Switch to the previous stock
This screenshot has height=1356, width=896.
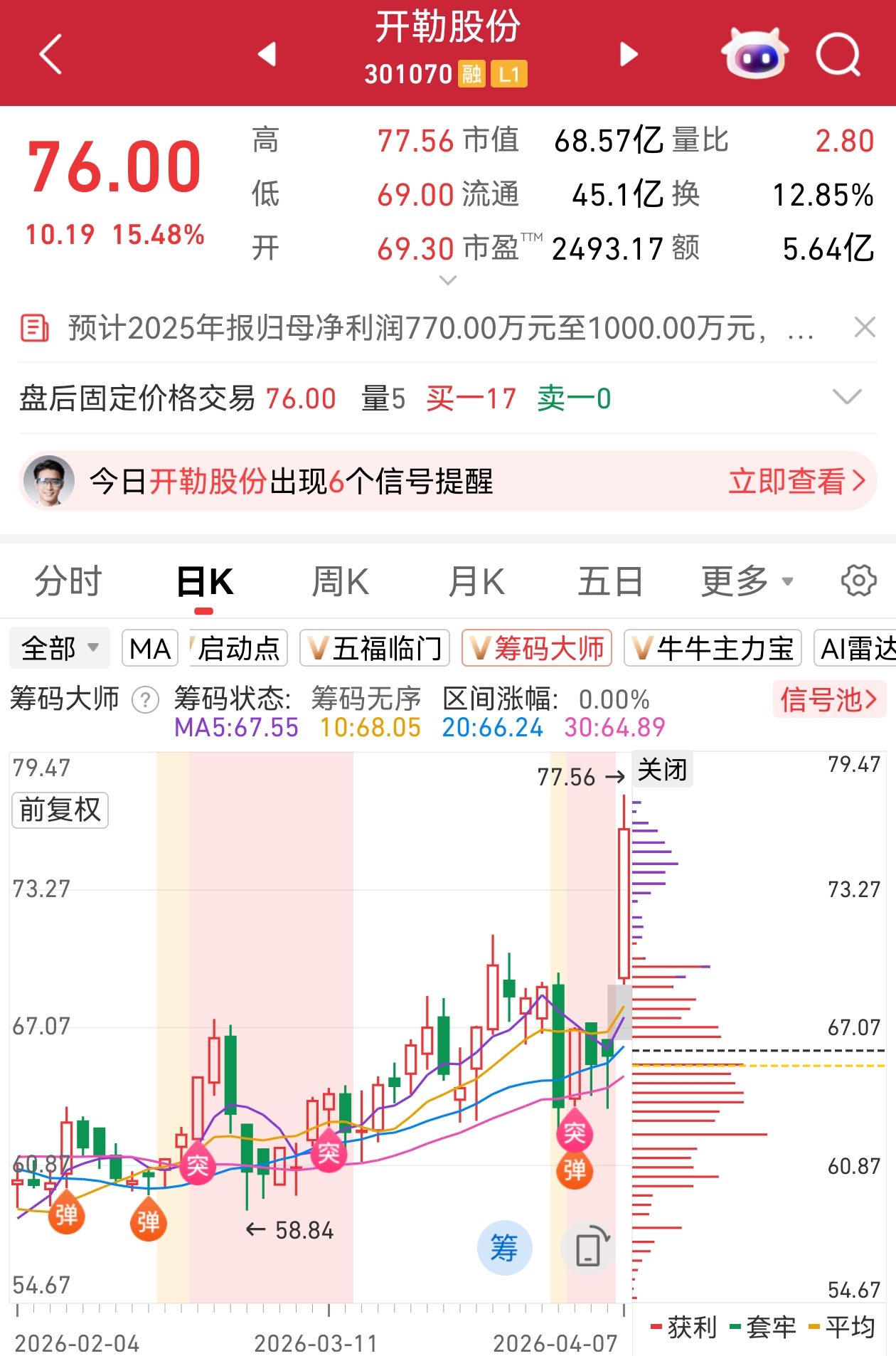click(267, 54)
